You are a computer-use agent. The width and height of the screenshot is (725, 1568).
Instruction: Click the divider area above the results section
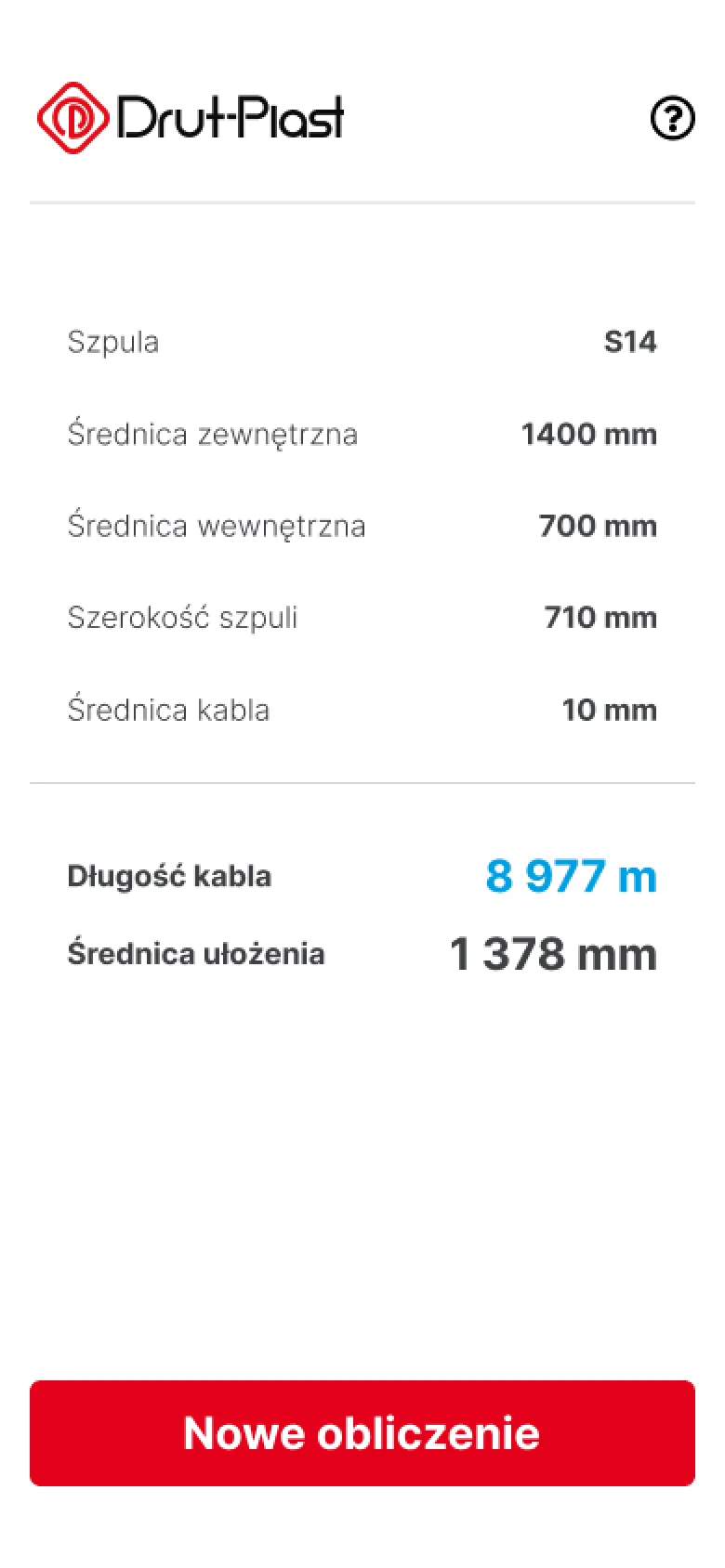[x=362, y=780]
